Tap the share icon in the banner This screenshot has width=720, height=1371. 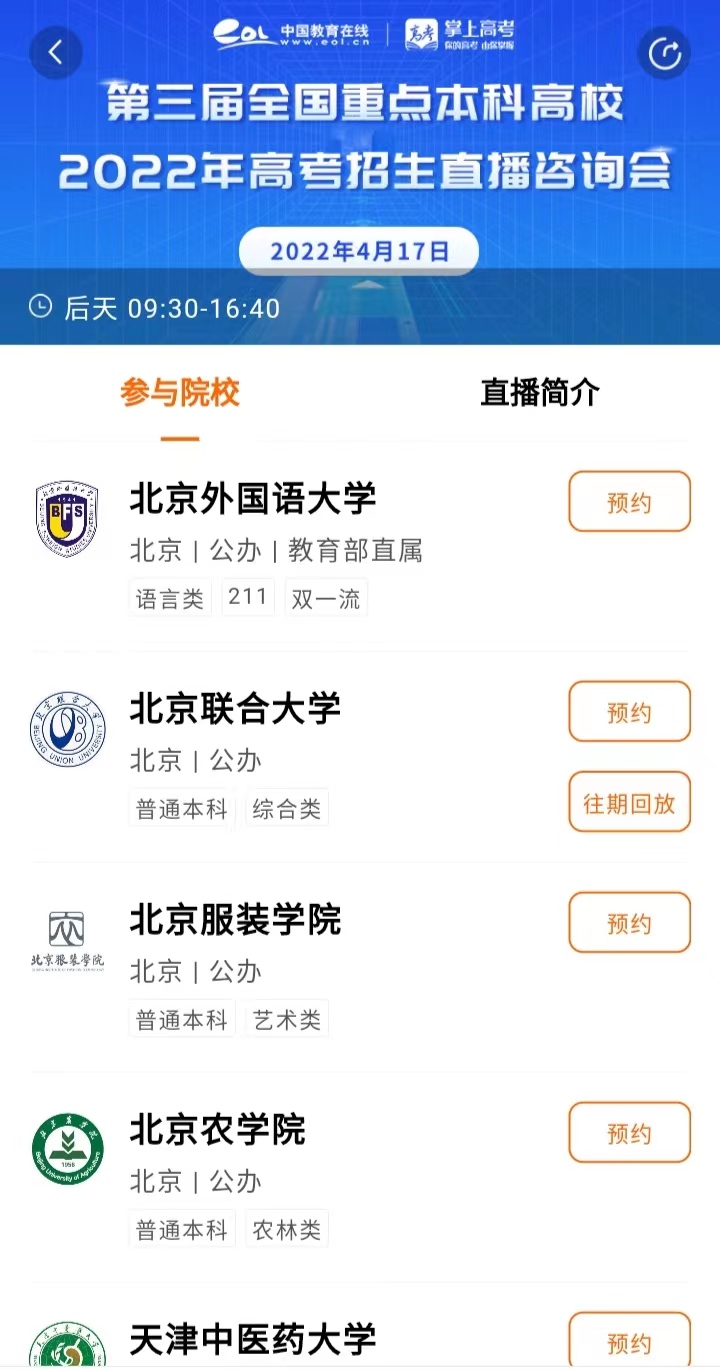664,53
